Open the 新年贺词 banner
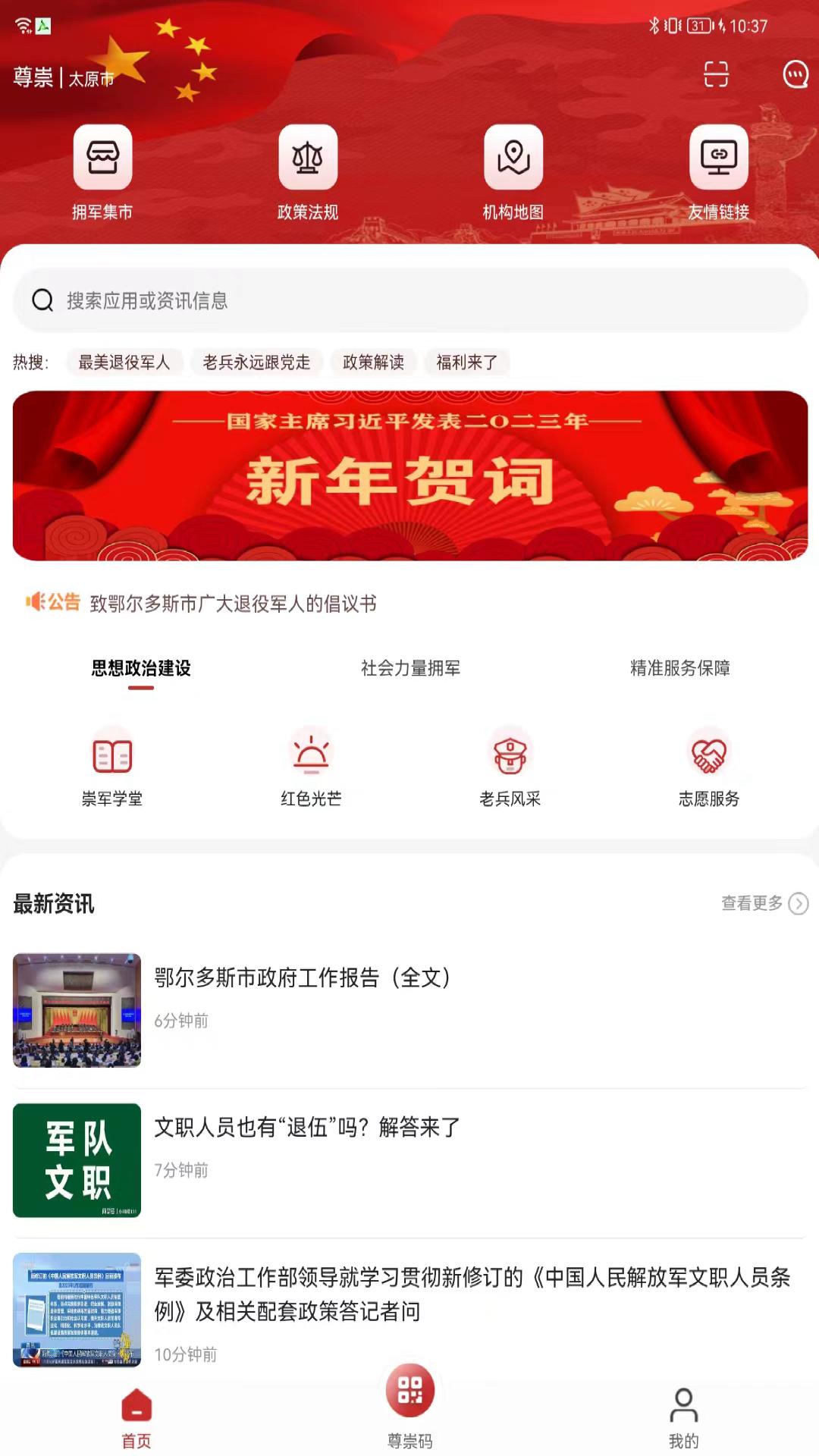 (409, 475)
